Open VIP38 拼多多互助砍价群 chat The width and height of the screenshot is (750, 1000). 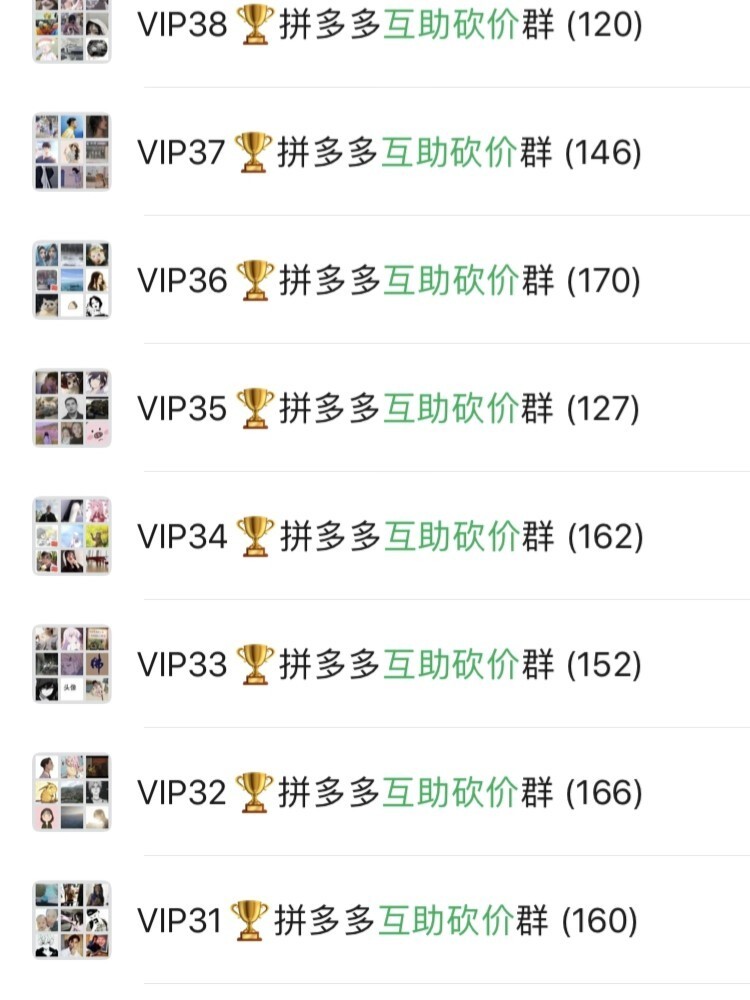390,26
